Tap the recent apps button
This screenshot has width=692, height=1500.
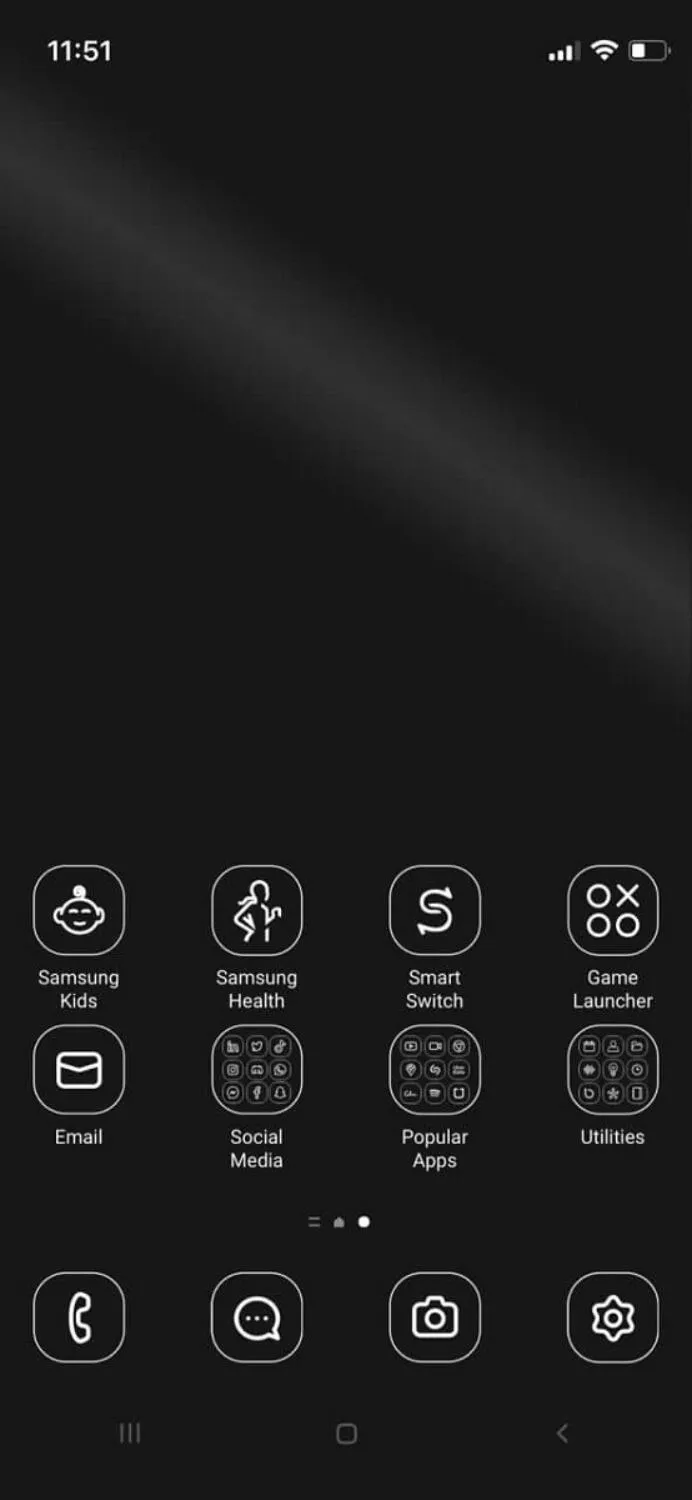130,1433
